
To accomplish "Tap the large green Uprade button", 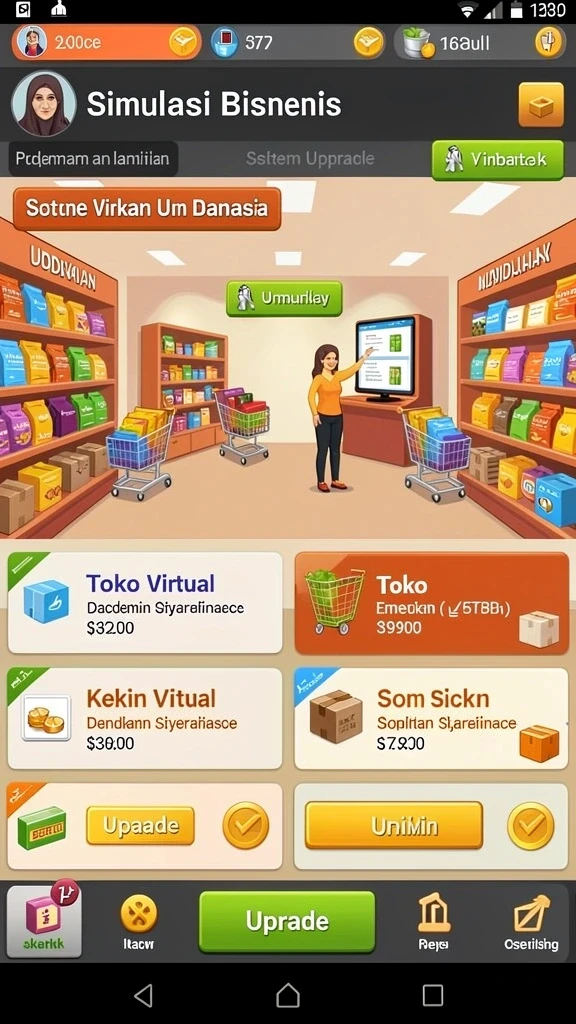I will click(x=287, y=921).
